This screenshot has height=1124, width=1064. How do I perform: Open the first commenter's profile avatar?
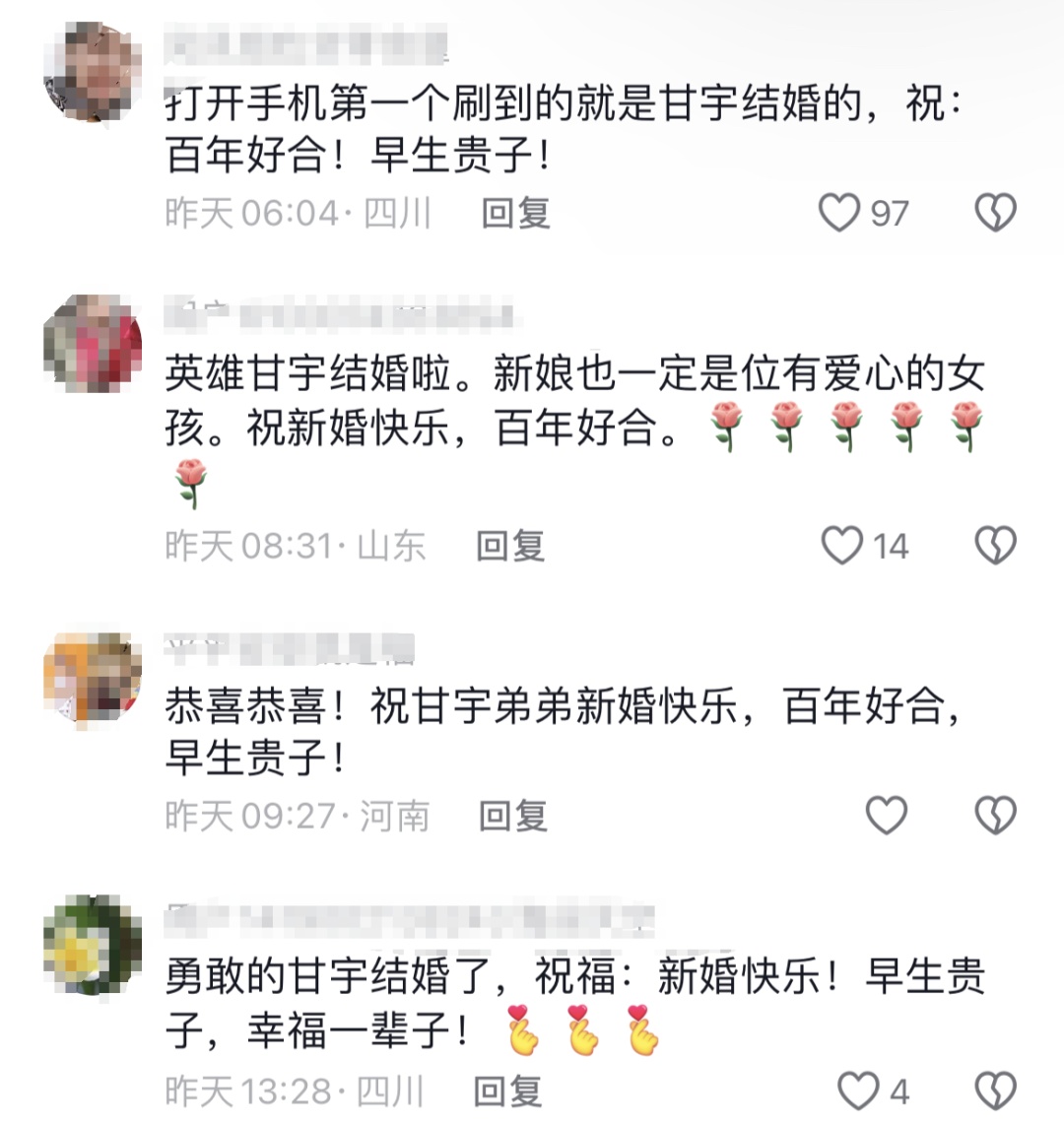(x=94, y=69)
